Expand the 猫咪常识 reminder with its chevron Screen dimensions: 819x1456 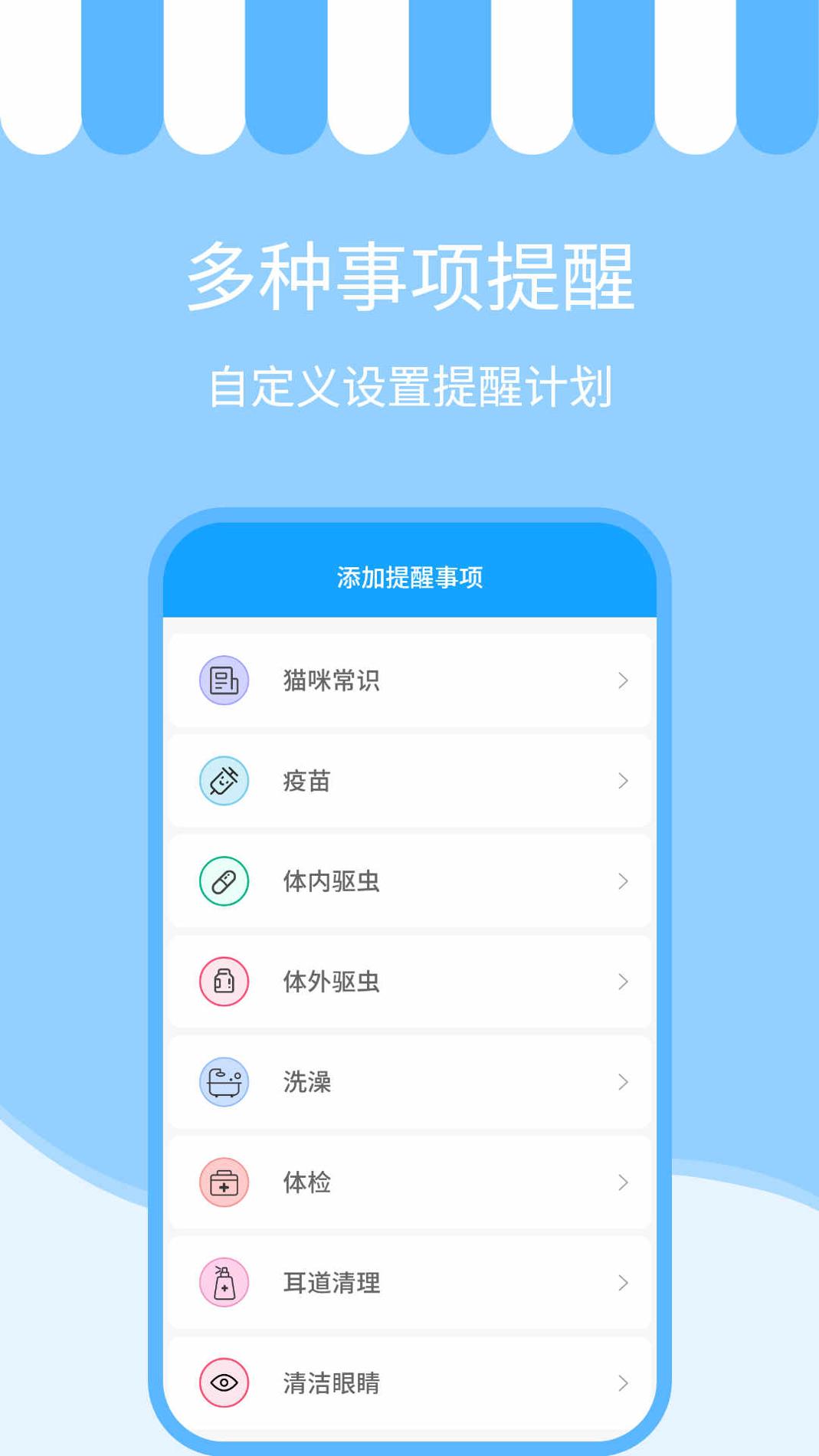(622, 679)
